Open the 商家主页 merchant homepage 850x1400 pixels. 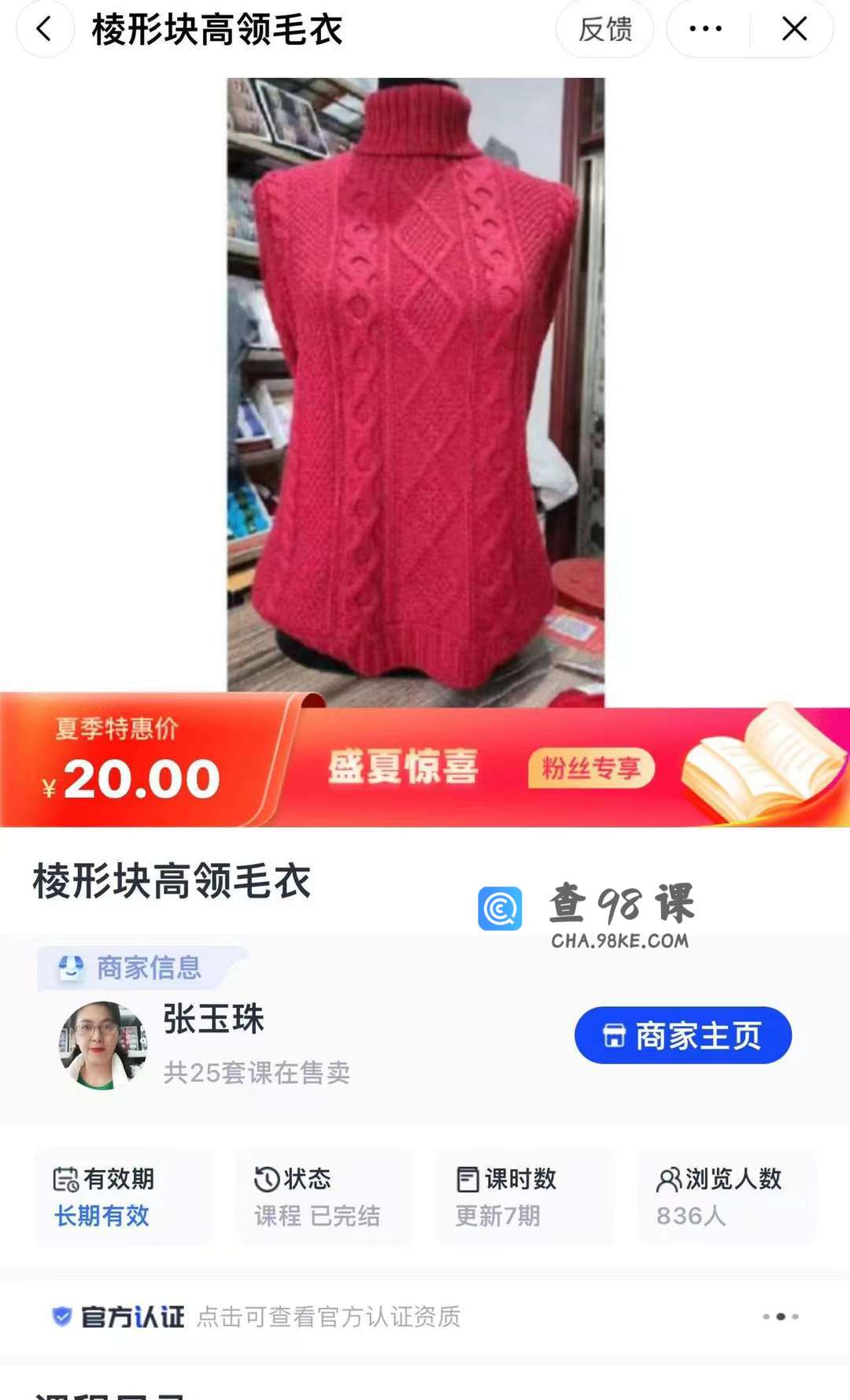click(682, 1035)
